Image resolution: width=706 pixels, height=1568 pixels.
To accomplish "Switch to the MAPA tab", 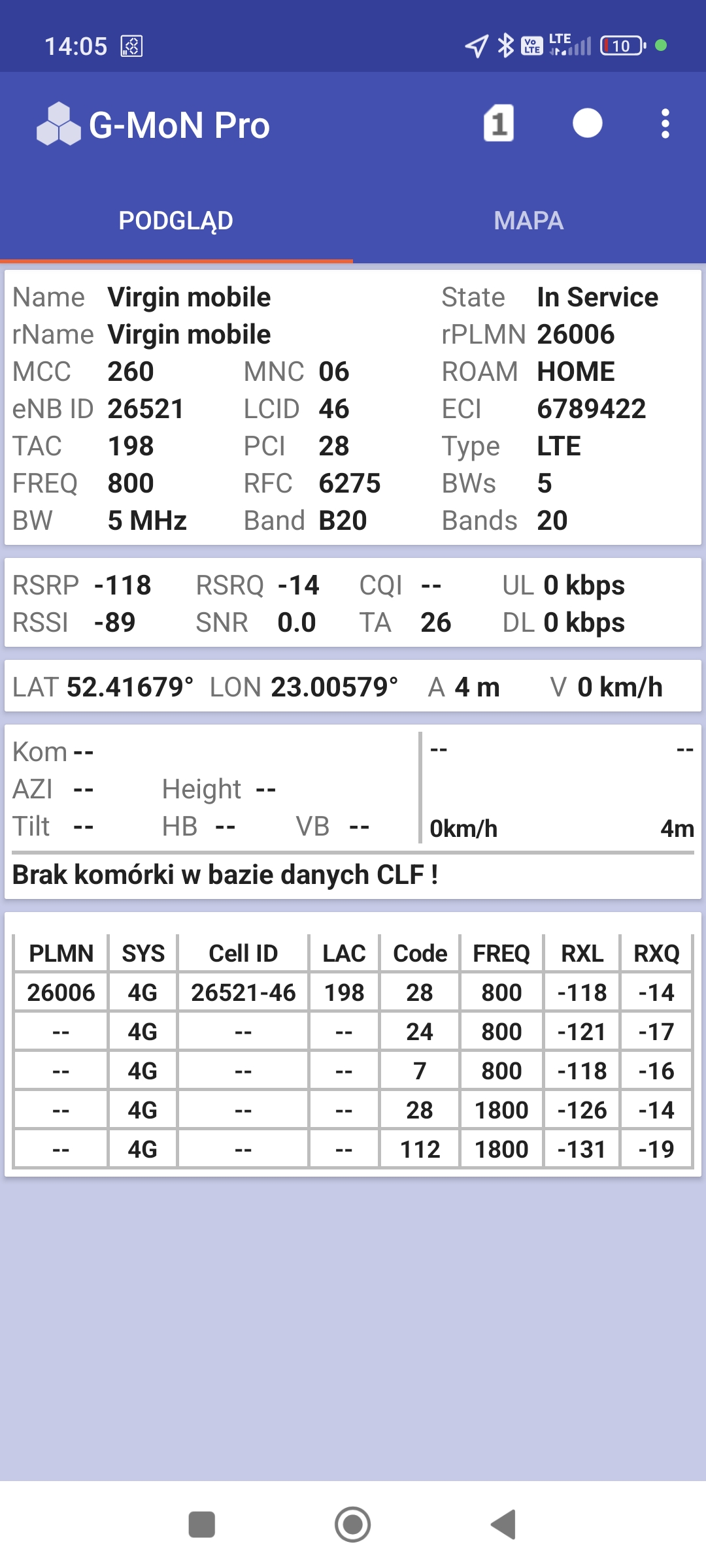I will click(x=529, y=221).
